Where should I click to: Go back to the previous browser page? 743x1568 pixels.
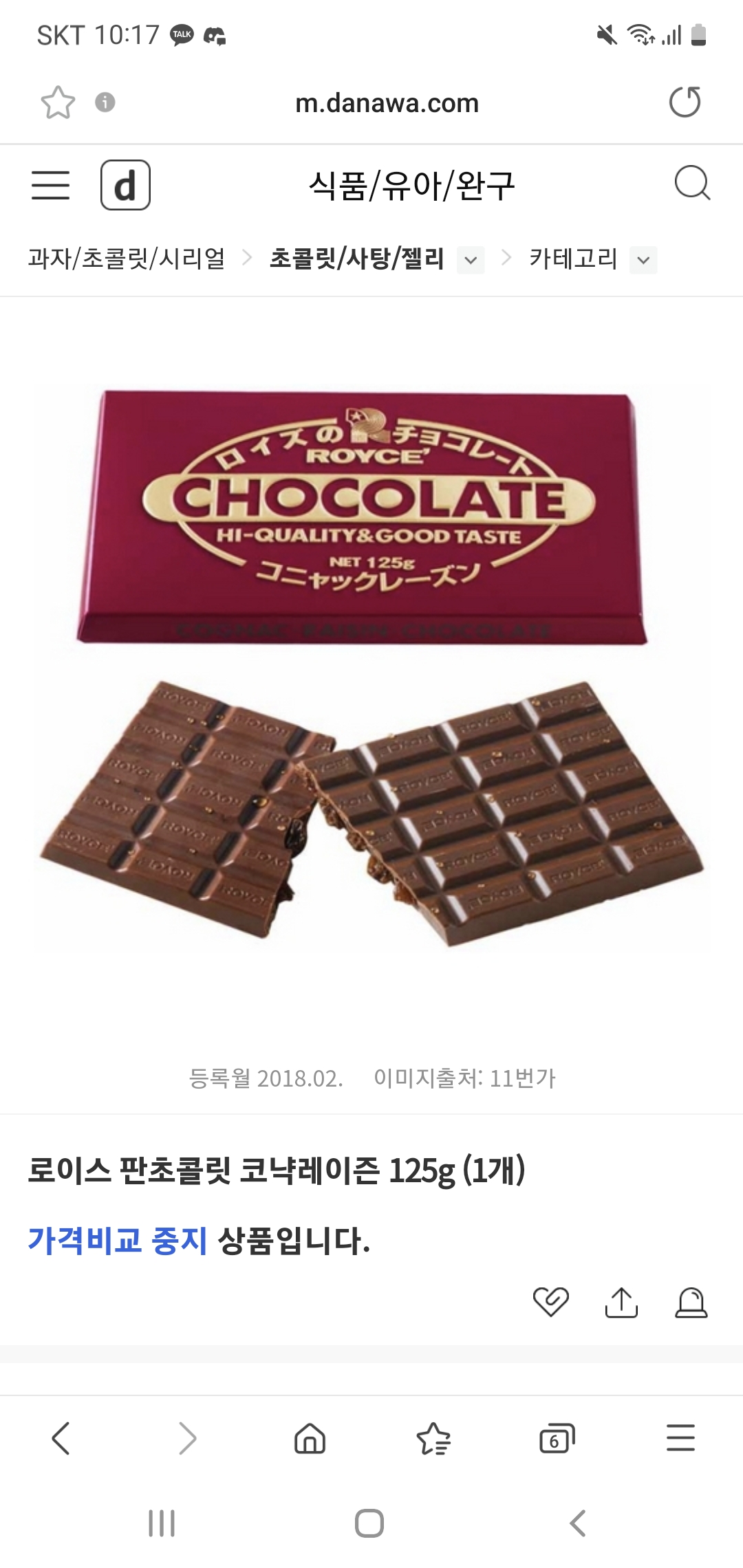61,1438
